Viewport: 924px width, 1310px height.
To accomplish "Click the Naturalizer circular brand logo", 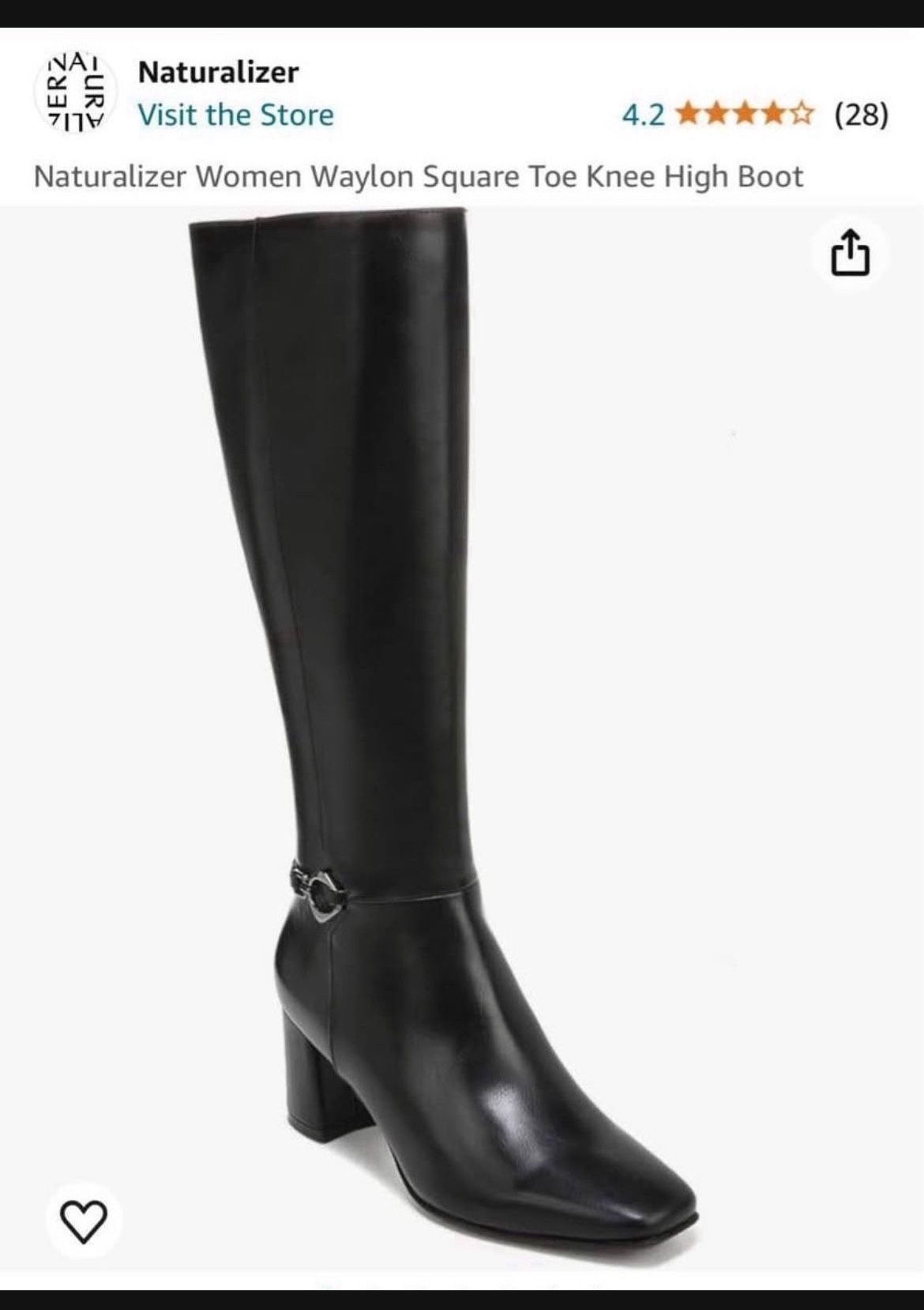I will point(75,89).
